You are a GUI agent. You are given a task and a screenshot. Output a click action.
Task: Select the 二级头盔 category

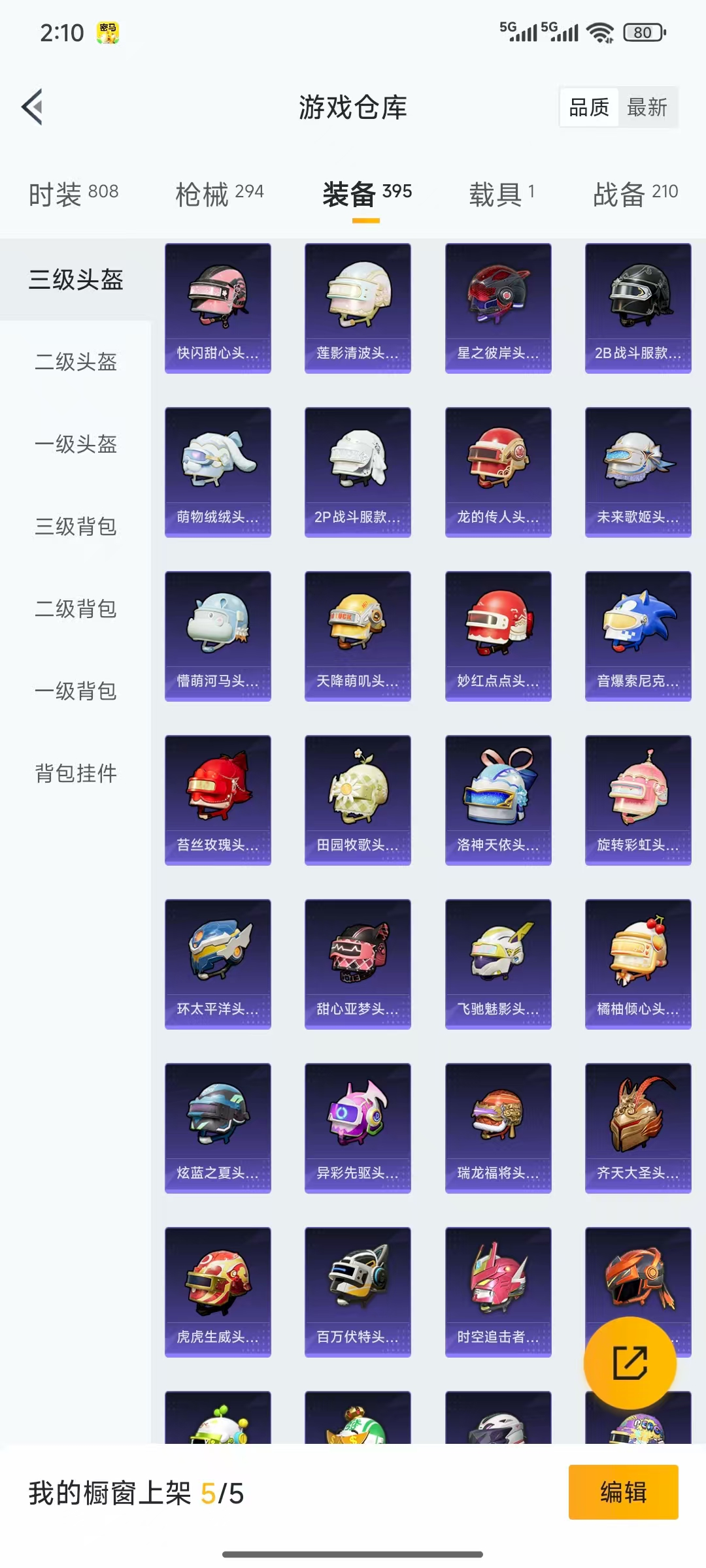click(76, 361)
